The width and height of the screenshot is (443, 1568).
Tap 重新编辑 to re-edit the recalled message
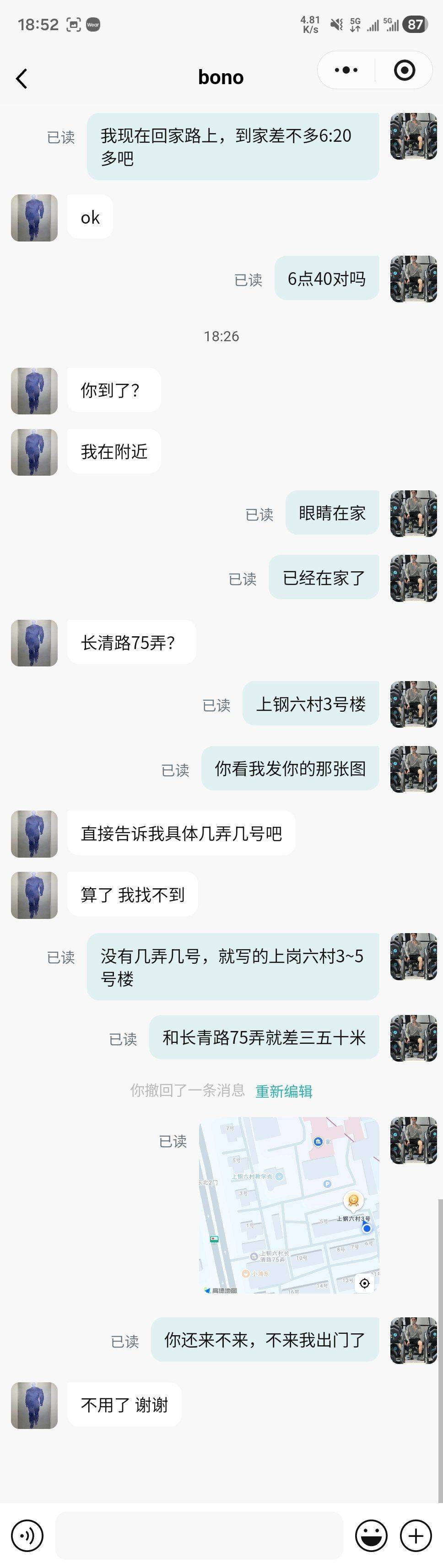click(284, 1091)
